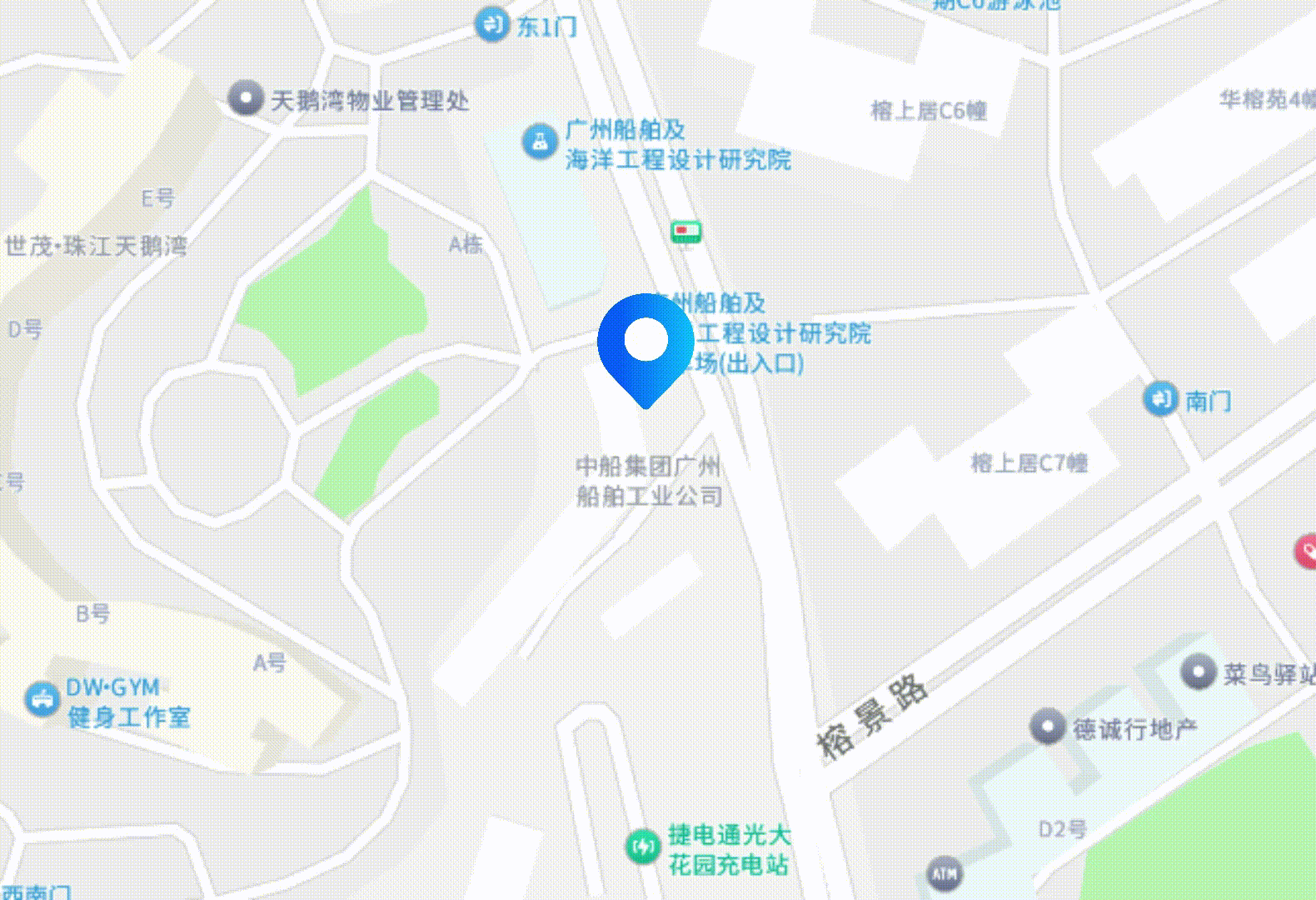
Task: Select the 捷电通光大花园充电站 charging marker
Action: (643, 847)
